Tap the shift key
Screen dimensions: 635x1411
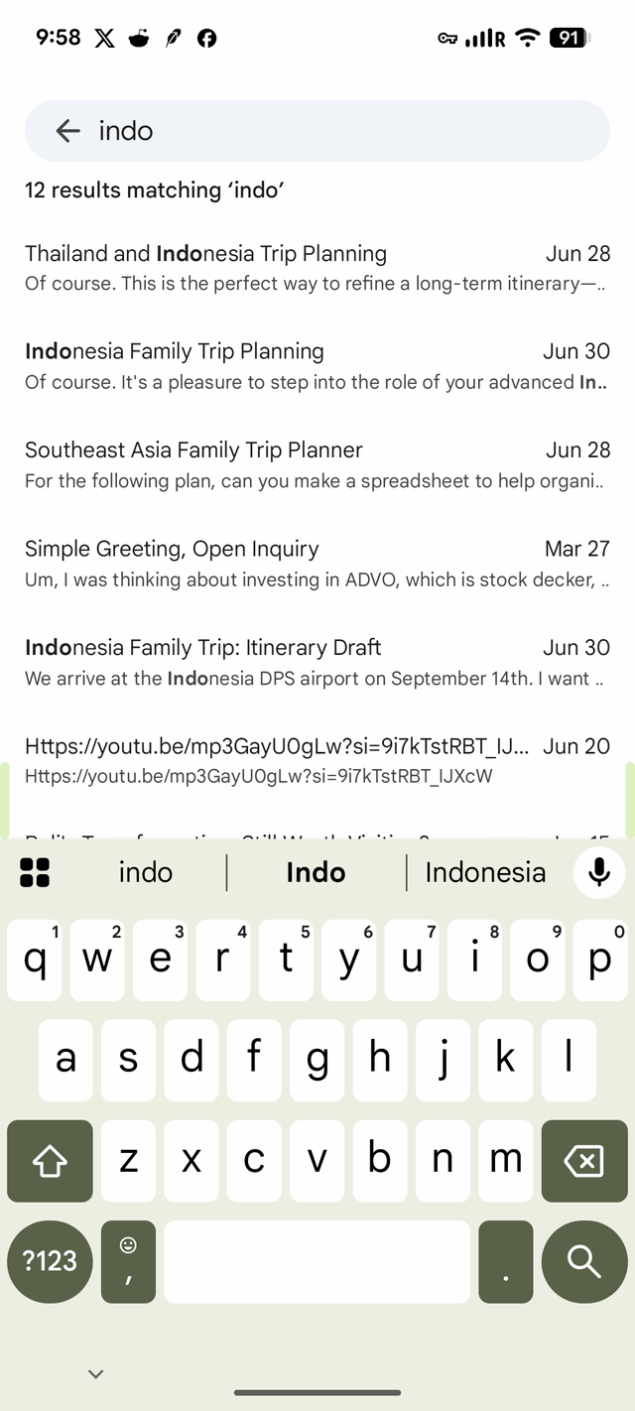coord(50,1161)
